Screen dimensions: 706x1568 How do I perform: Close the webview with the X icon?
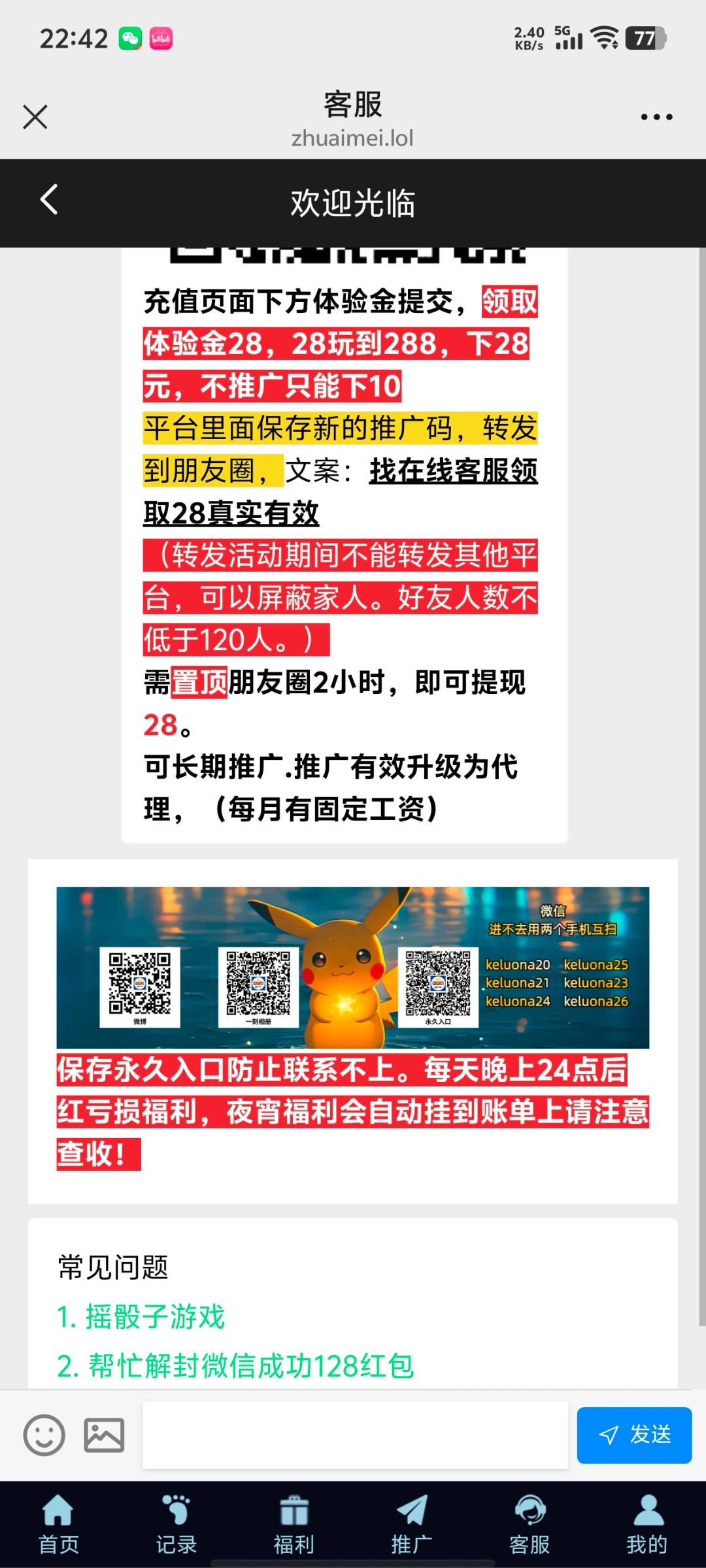point(35,118)
